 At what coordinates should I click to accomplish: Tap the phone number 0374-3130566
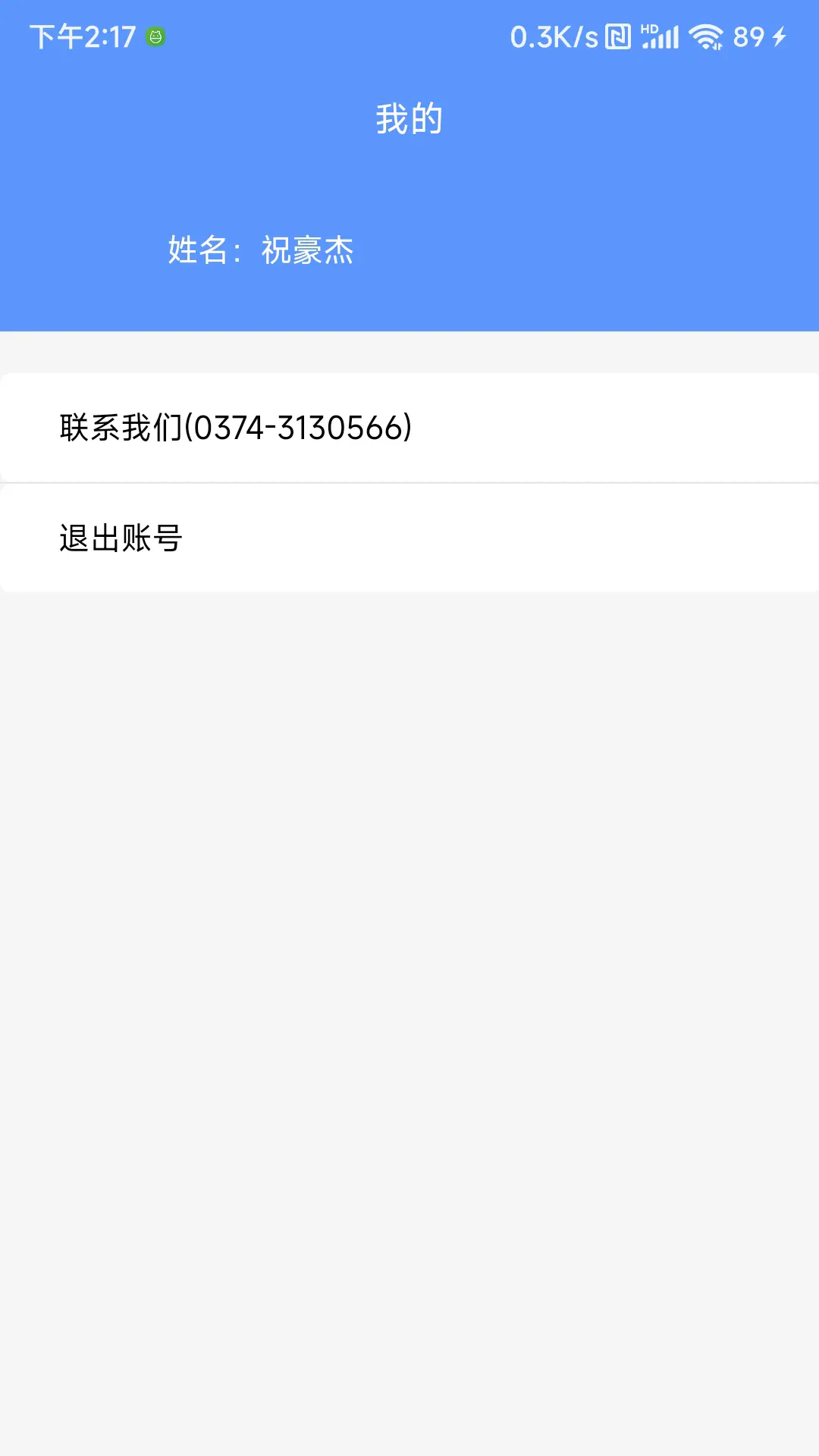click(x=297, y=427)
